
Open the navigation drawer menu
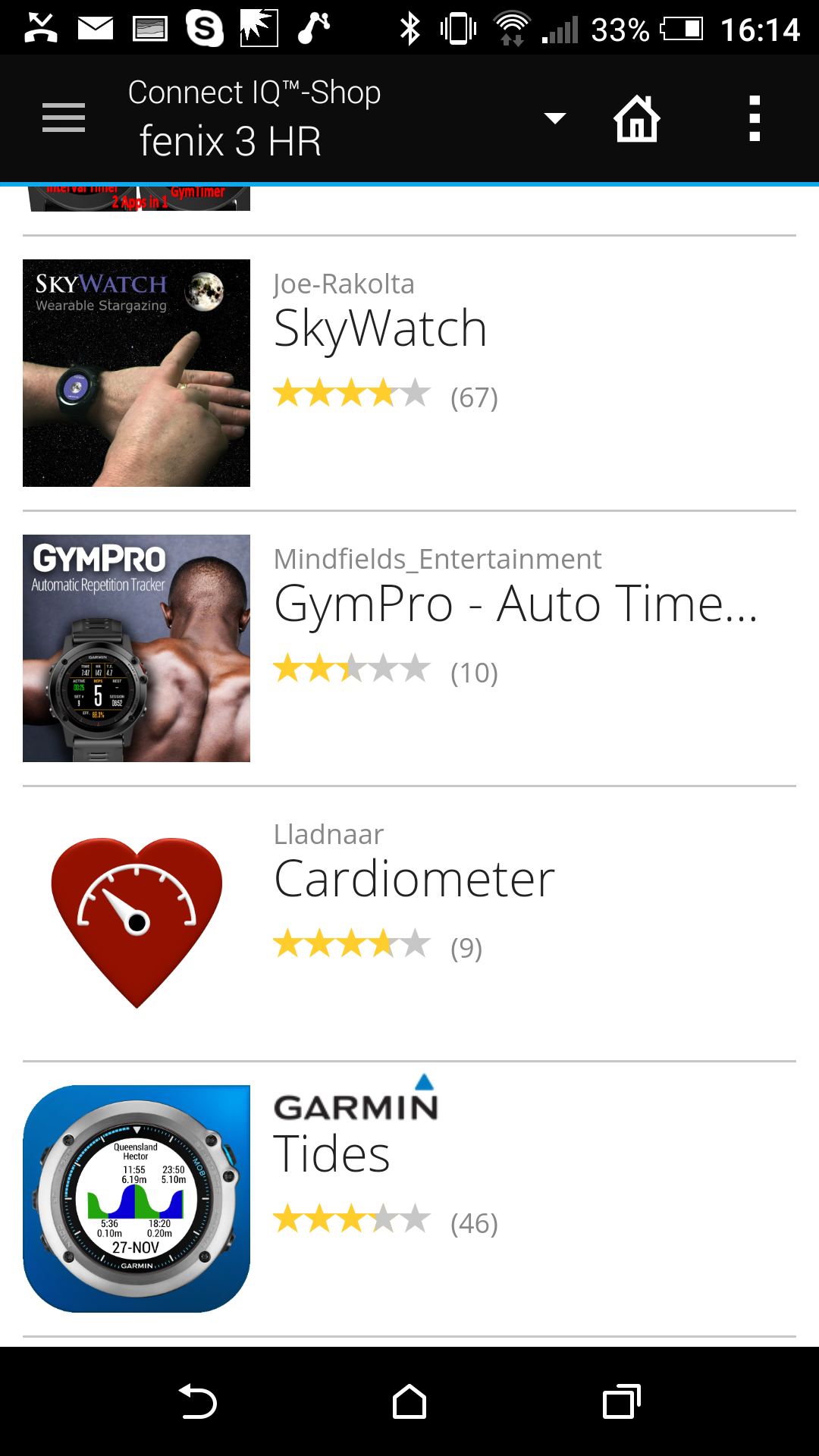tap(64, 118)
